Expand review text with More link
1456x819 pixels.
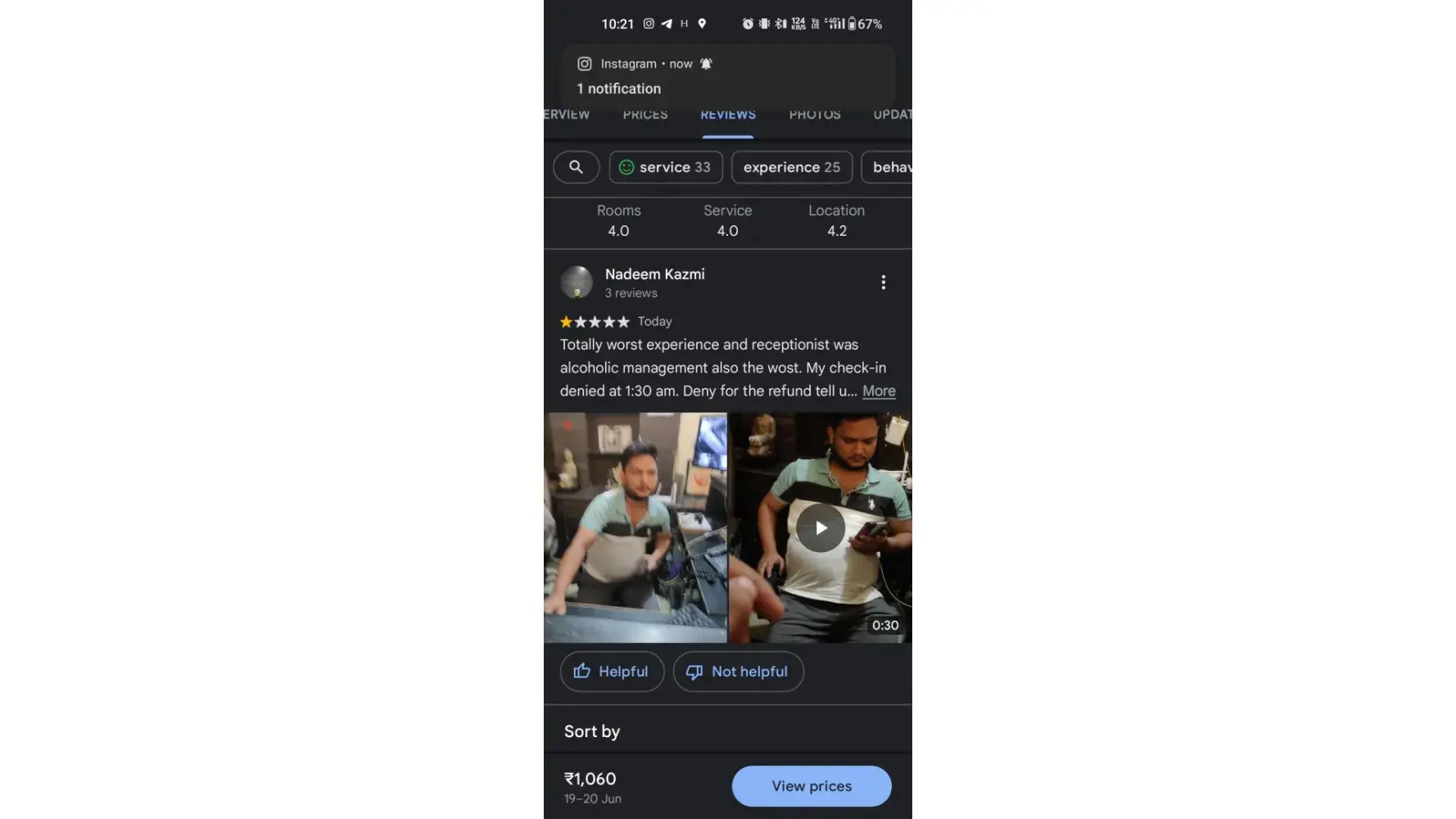879,391
